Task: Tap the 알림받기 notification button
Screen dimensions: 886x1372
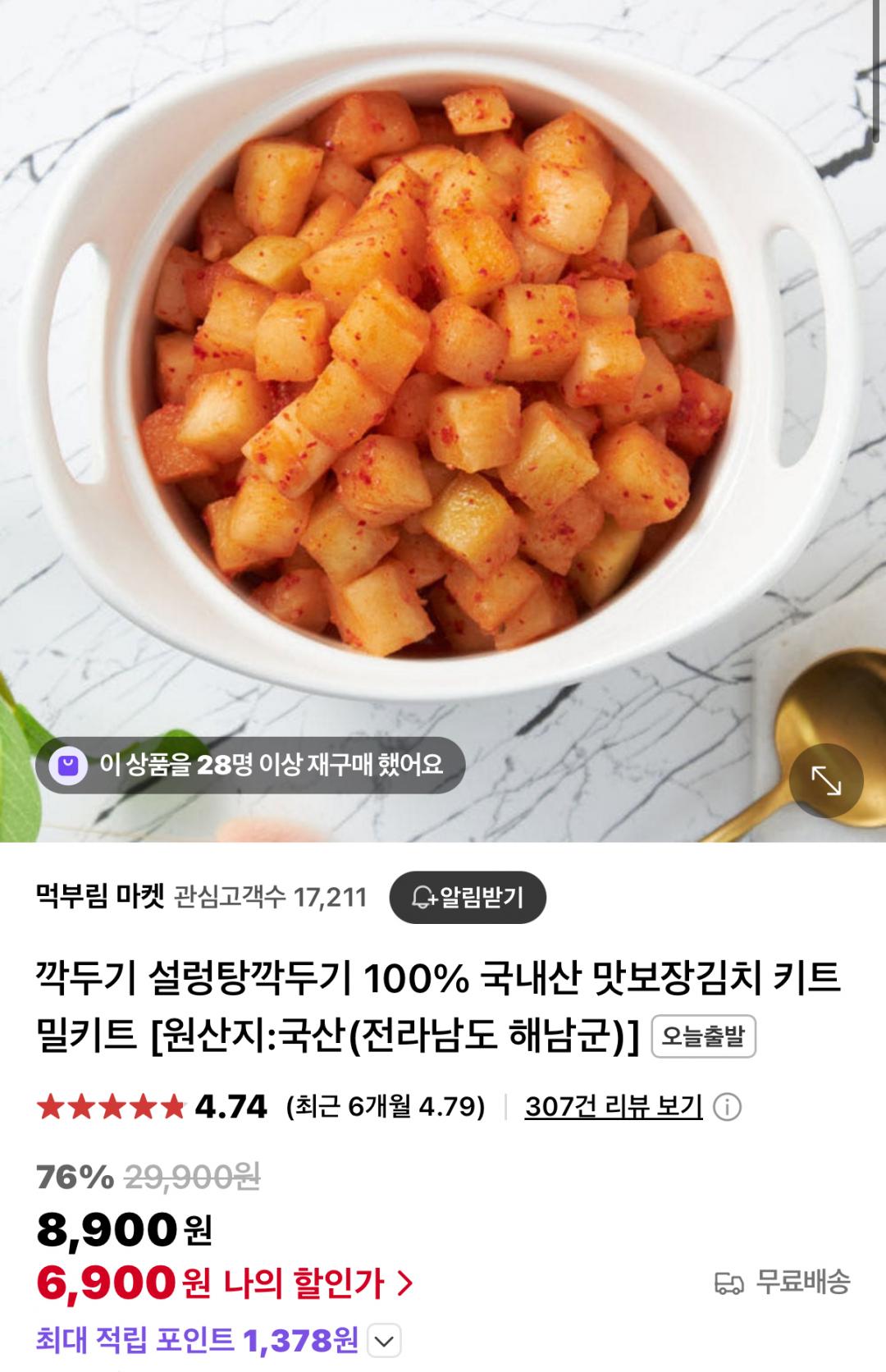Action: pos(468,897)
